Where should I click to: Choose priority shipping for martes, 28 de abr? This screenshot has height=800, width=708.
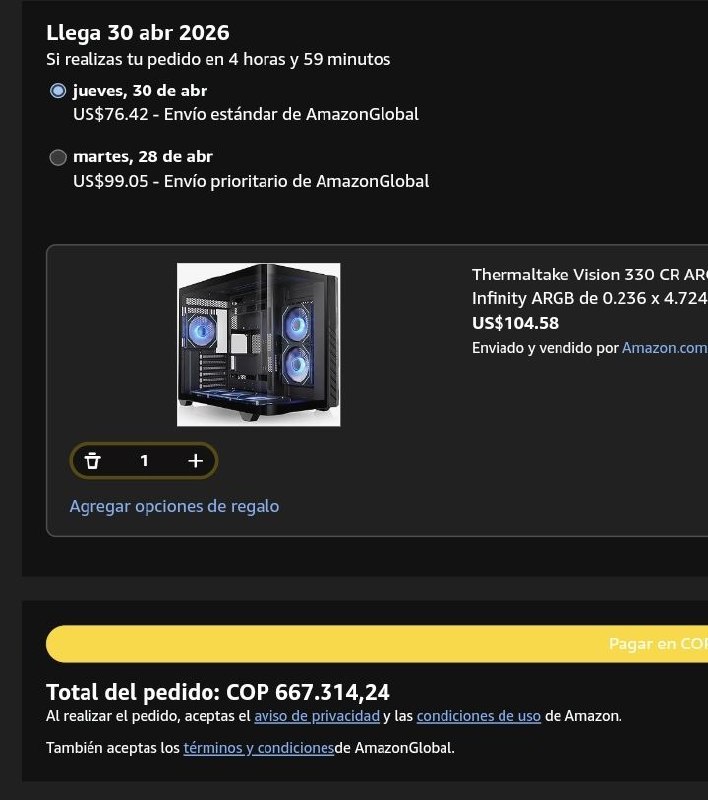pyautogui.click(x=58, y=157)
